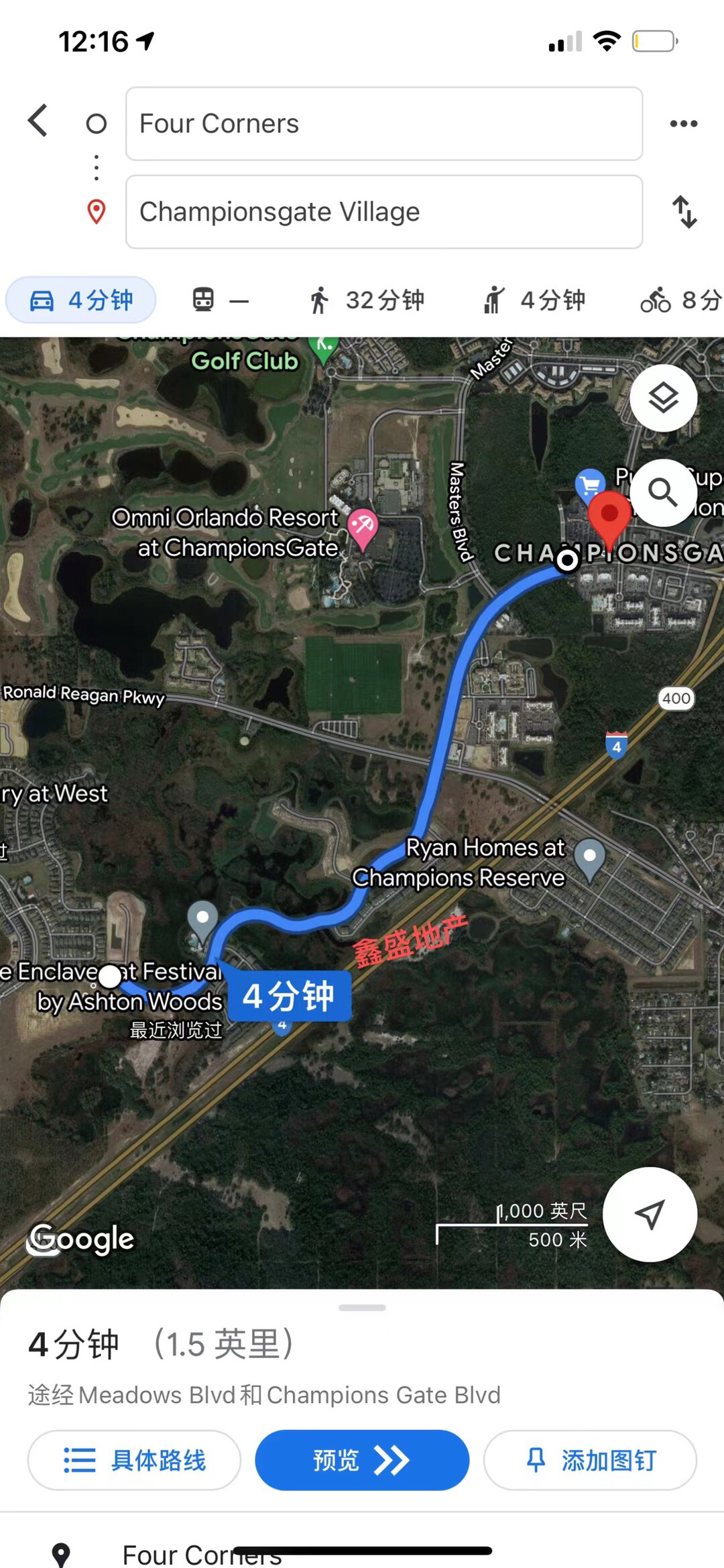
Task: Search along the route with magnifier button
Action: [x=663, y=492]
